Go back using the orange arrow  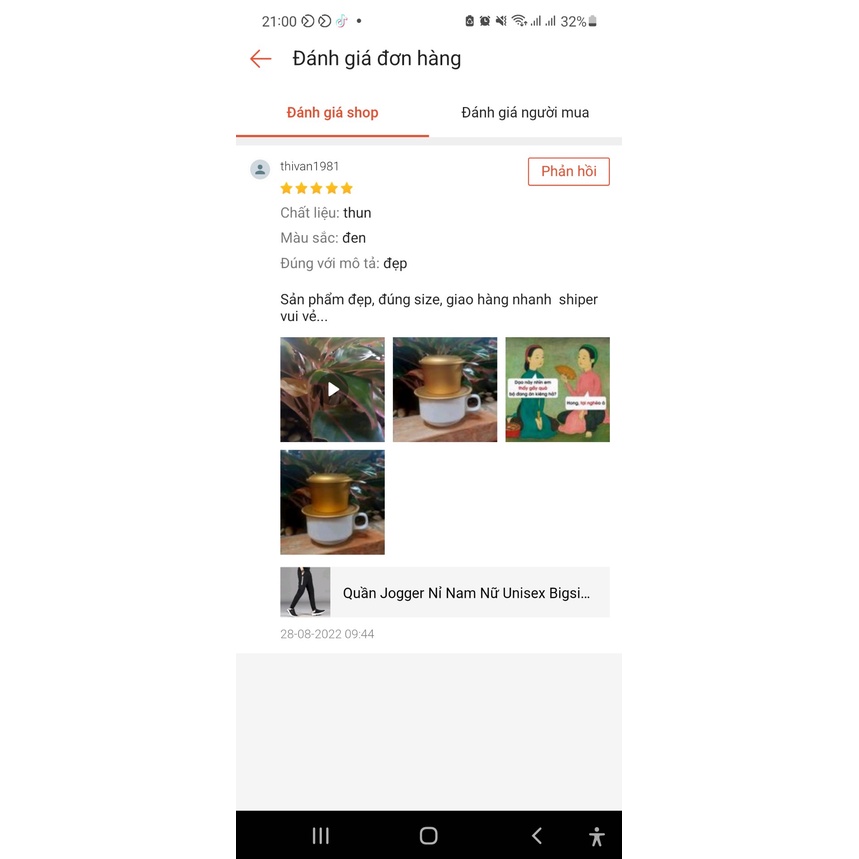[x=260, y=59]
